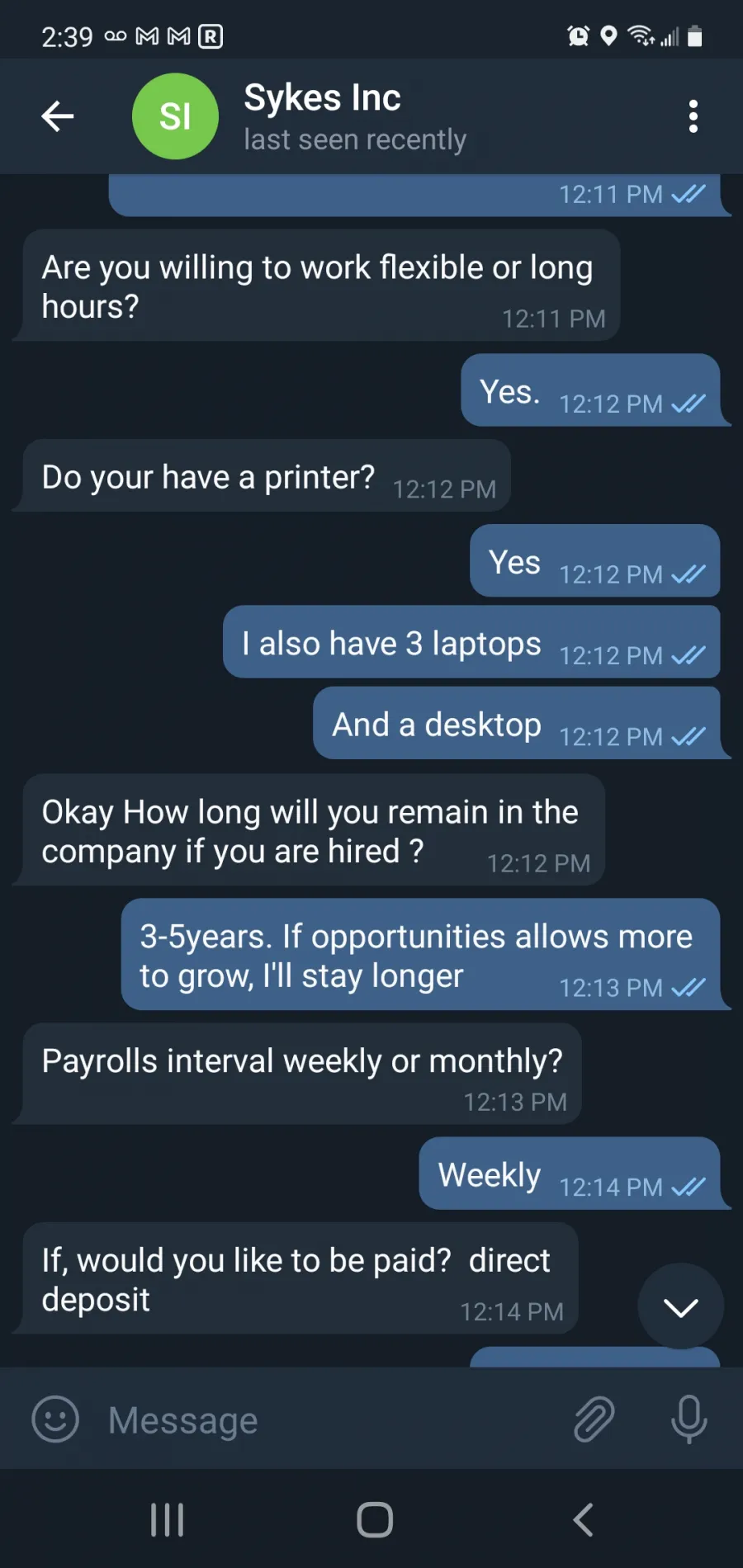Open the three-dot overflow menu
743x1568 pixels.
(693, 116)
